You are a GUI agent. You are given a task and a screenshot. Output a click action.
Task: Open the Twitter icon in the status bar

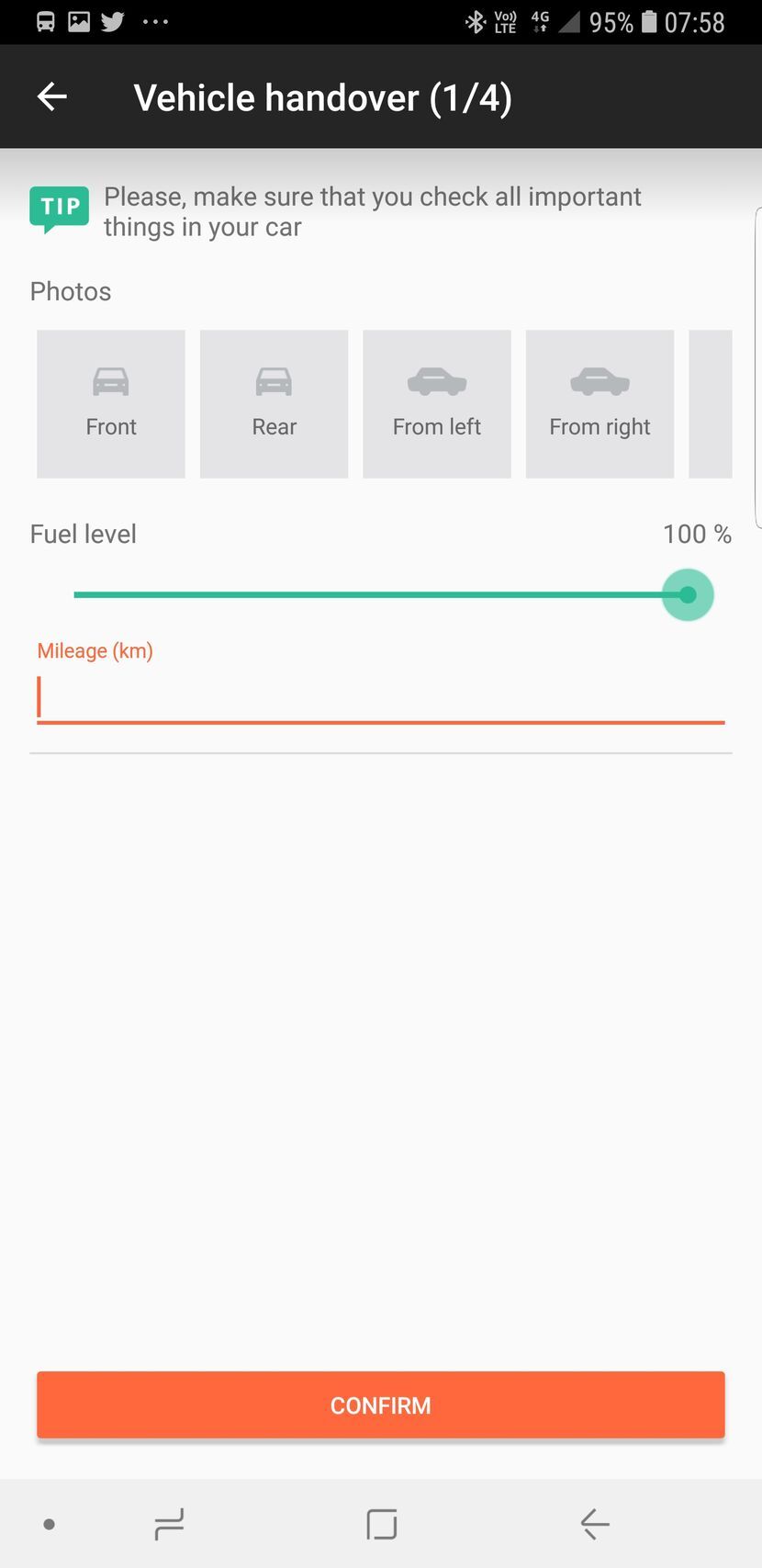click(x=112, y=21)
